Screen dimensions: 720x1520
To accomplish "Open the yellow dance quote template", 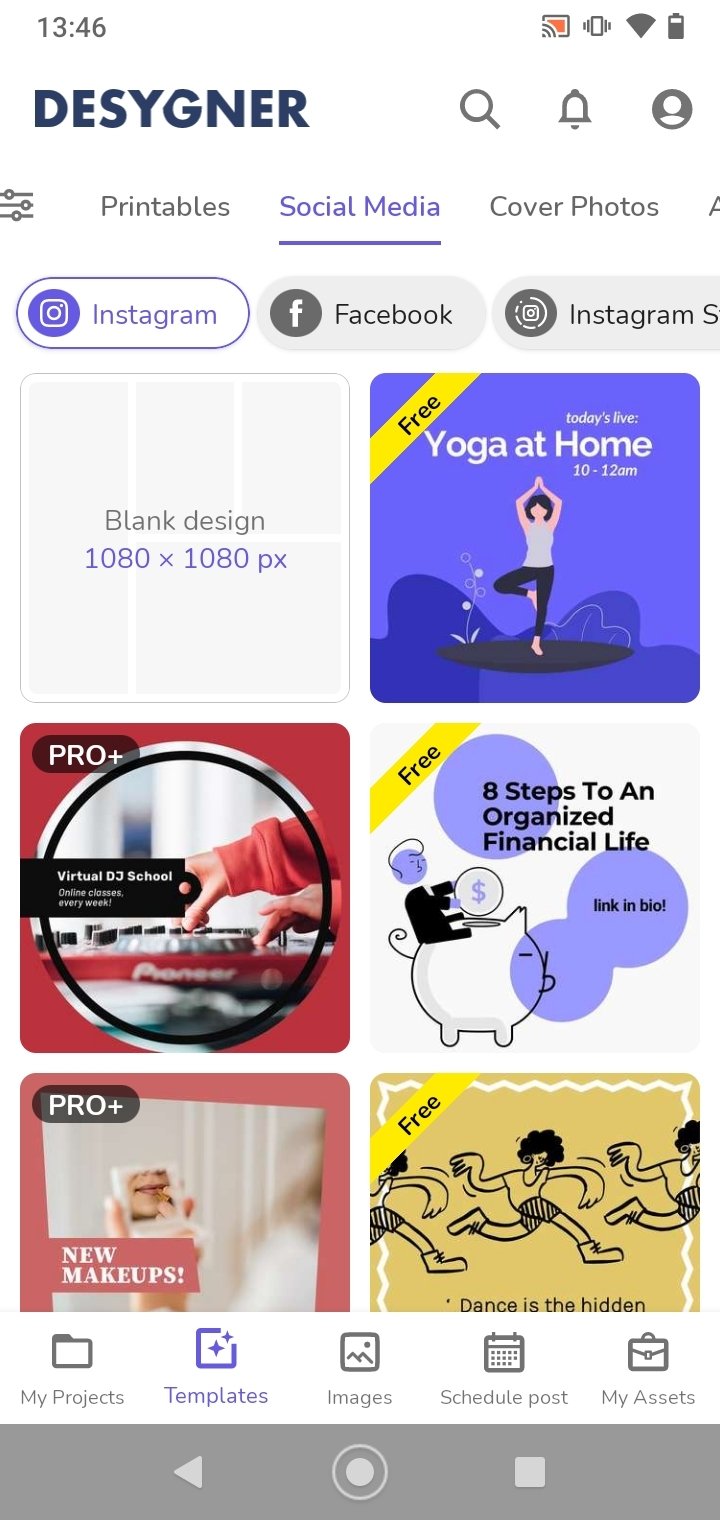I will (x=535, y=1192).
